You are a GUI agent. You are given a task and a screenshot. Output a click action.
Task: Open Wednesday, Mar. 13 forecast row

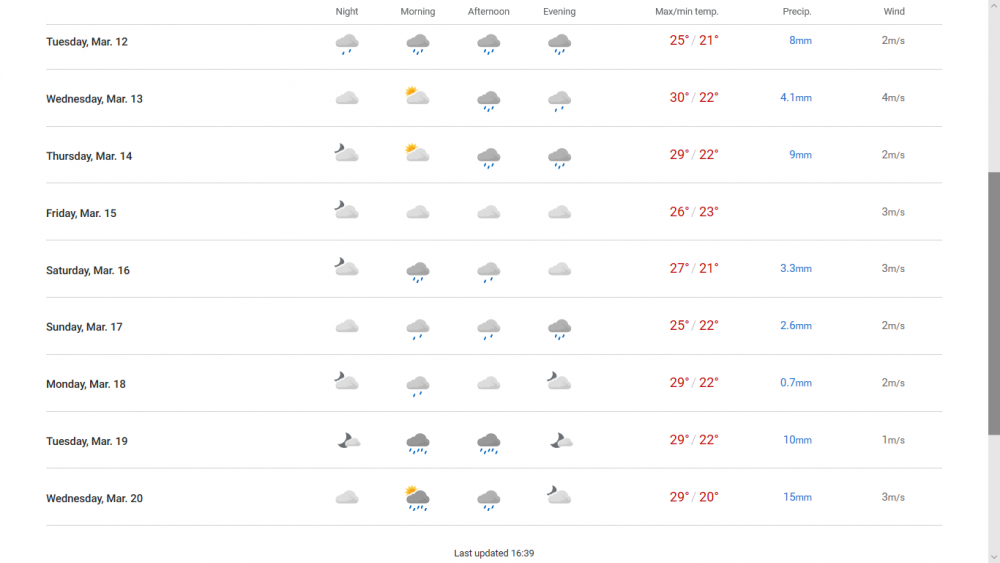coord(94,99)
